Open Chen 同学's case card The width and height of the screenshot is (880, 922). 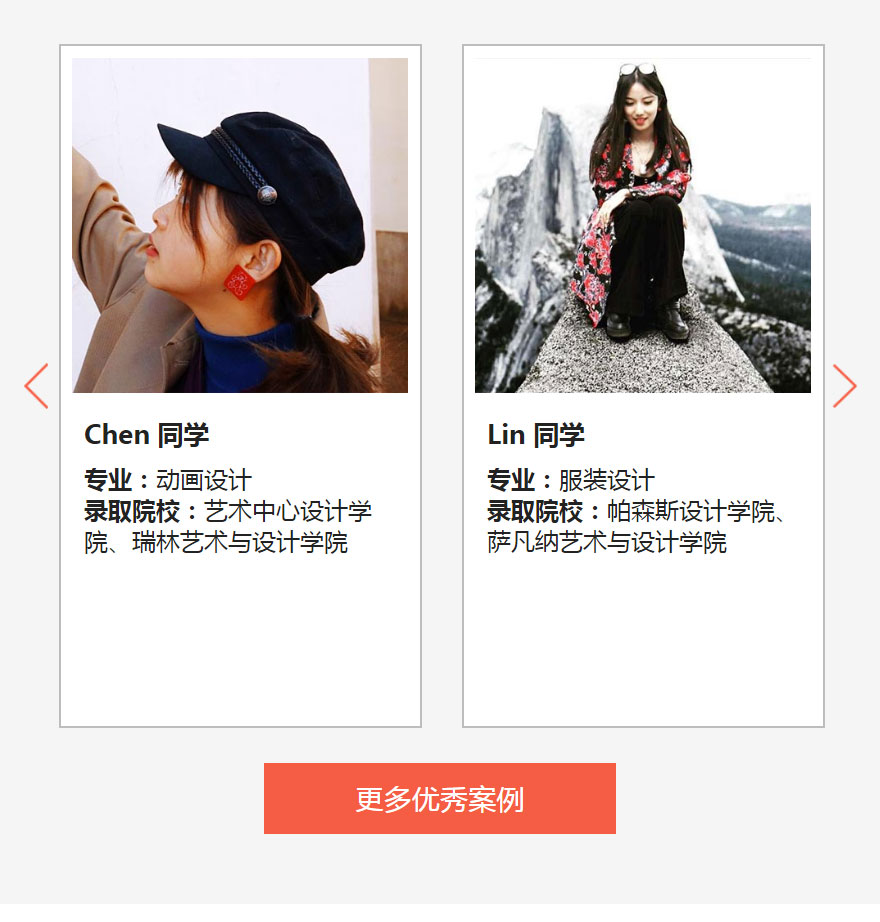click(240, 385)
